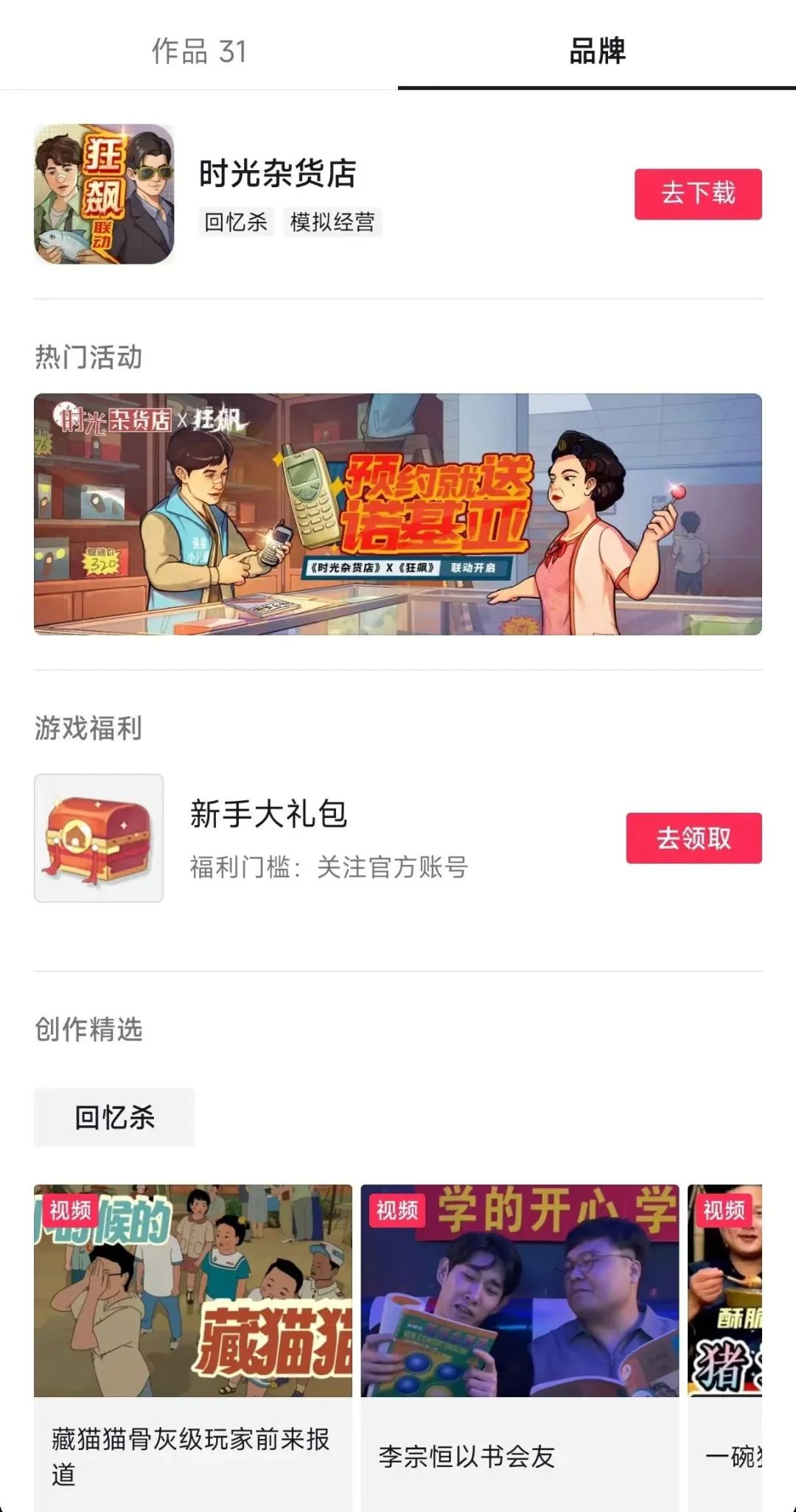The height and width of the screenshot is (1512, 796).
Task: Switch to the 作品 31 tab
Action: tap(199, 52)
